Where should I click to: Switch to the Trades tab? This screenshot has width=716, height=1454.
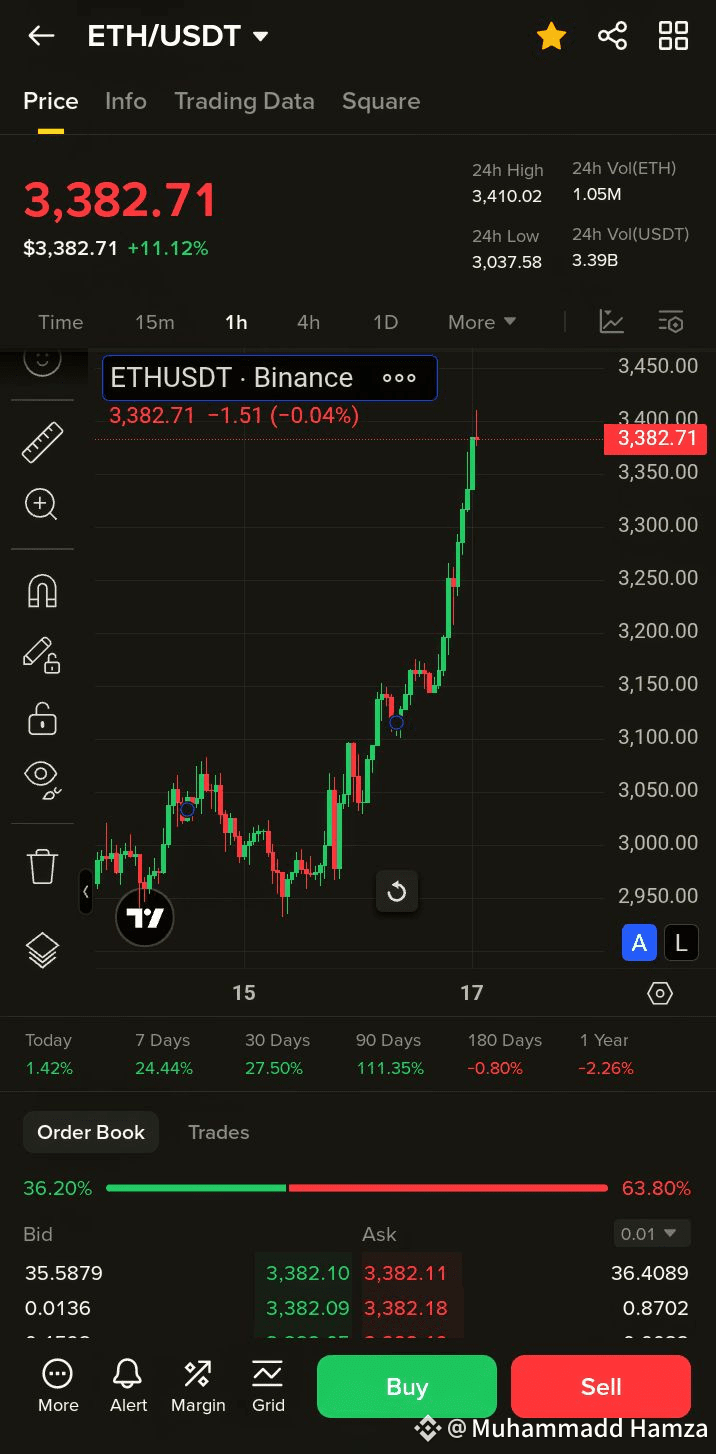tap(218, 1132)
